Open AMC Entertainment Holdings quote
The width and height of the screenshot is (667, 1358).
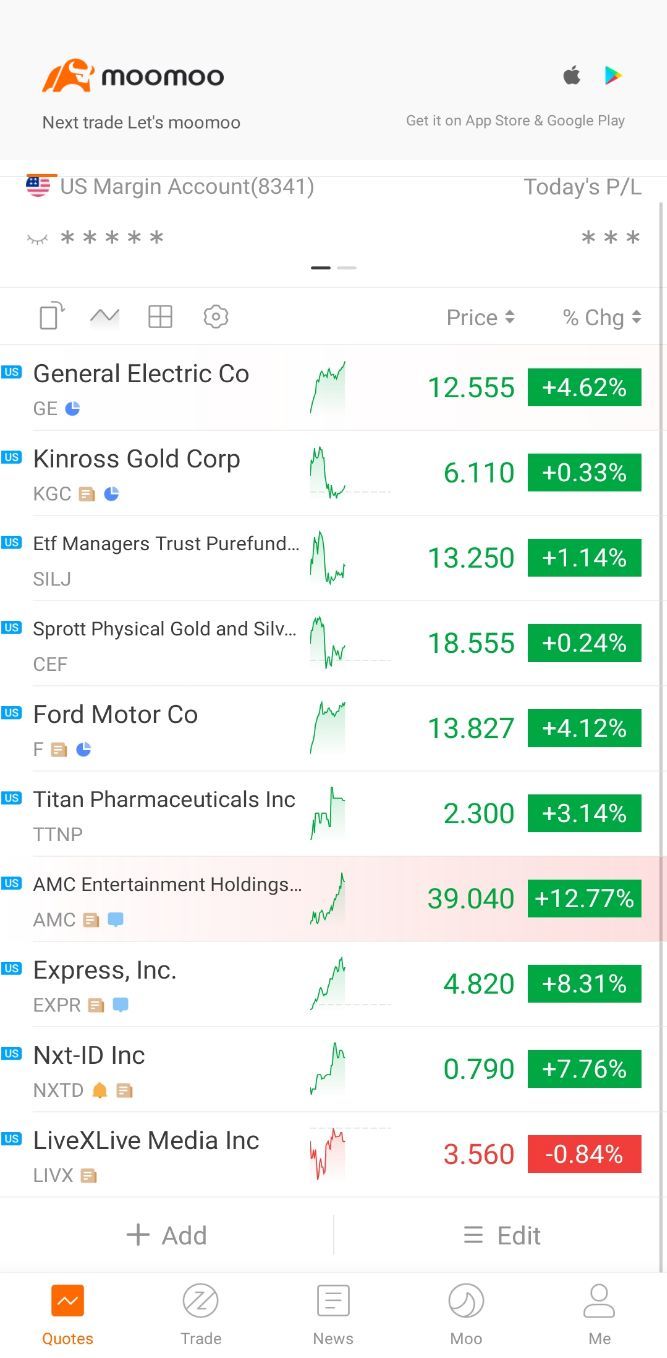click(x=333, y=899)
